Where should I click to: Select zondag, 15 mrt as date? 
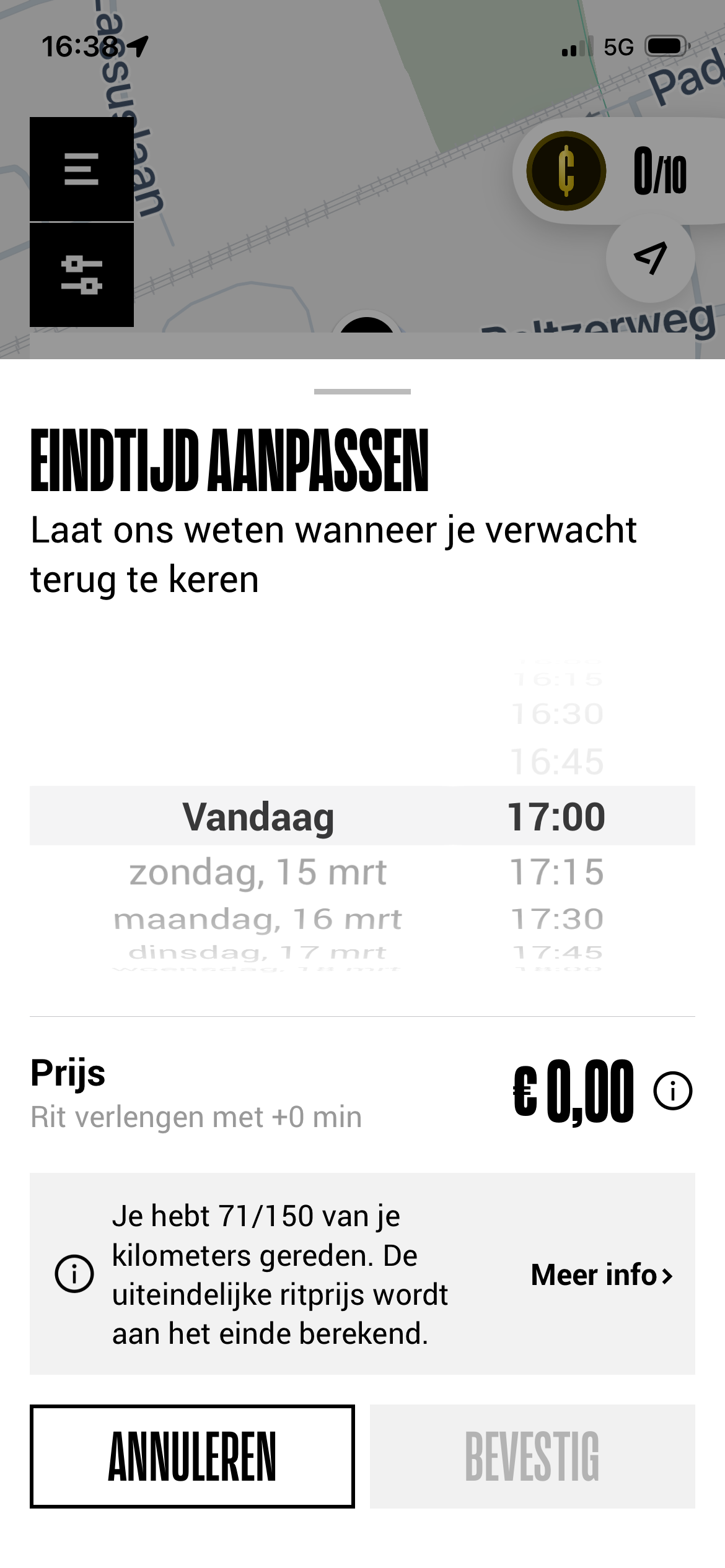click(258, 872)
